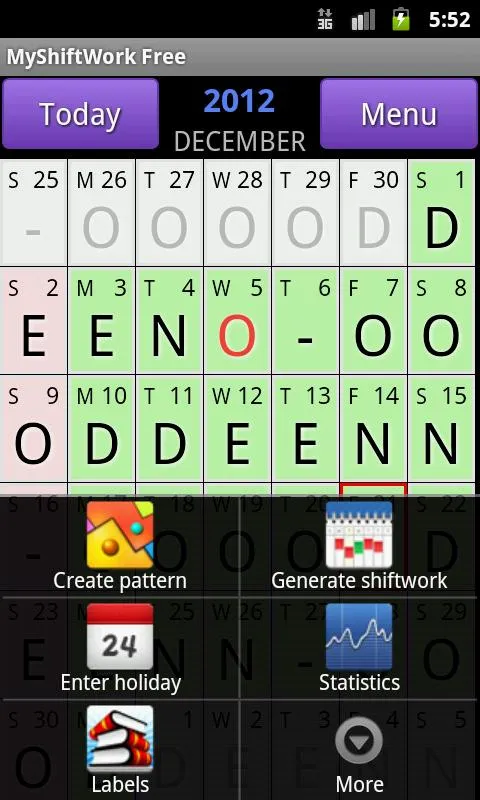
Task: Select Friday 14 night shift cell
Action: tap(373, 429)
